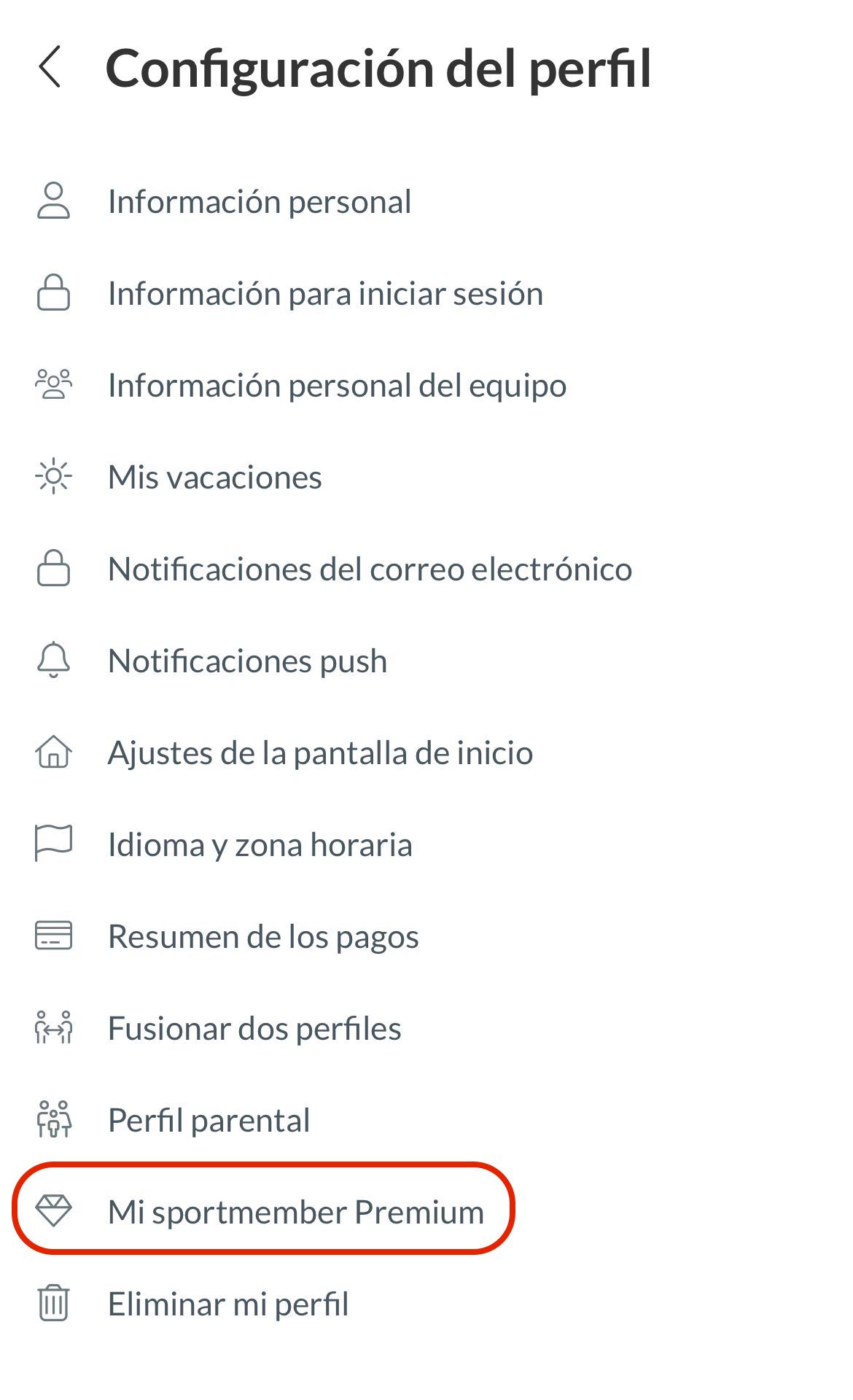View Resumen de los pagos

tap(263, 937)
